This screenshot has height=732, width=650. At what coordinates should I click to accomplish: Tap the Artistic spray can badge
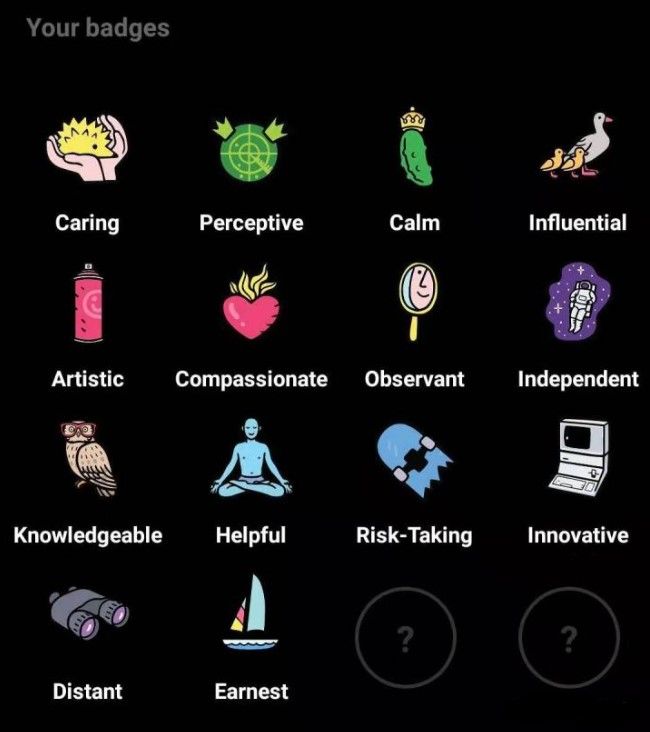(88, 304)
